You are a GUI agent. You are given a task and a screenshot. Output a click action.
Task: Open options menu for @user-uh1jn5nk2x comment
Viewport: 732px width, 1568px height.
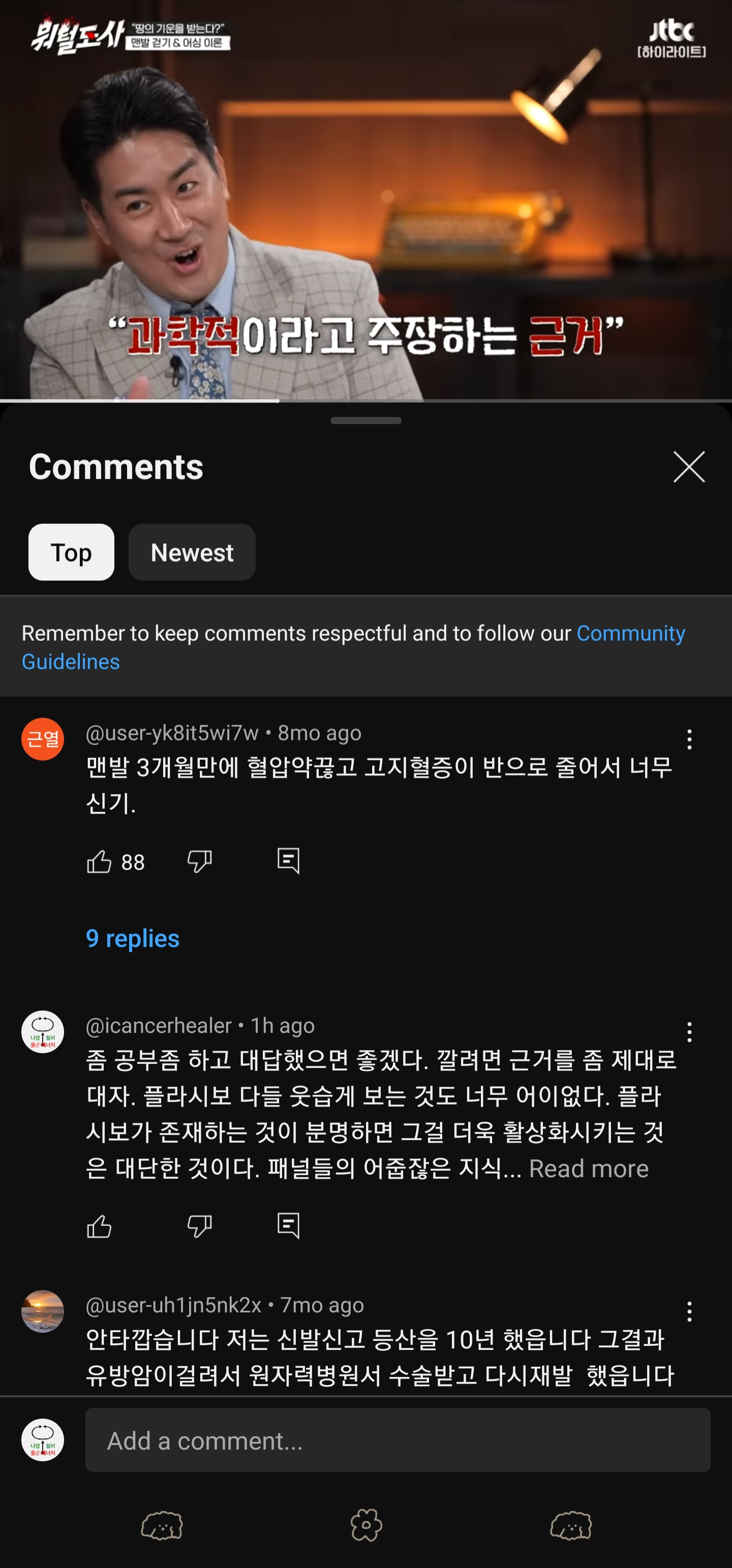coord(689,1311)
